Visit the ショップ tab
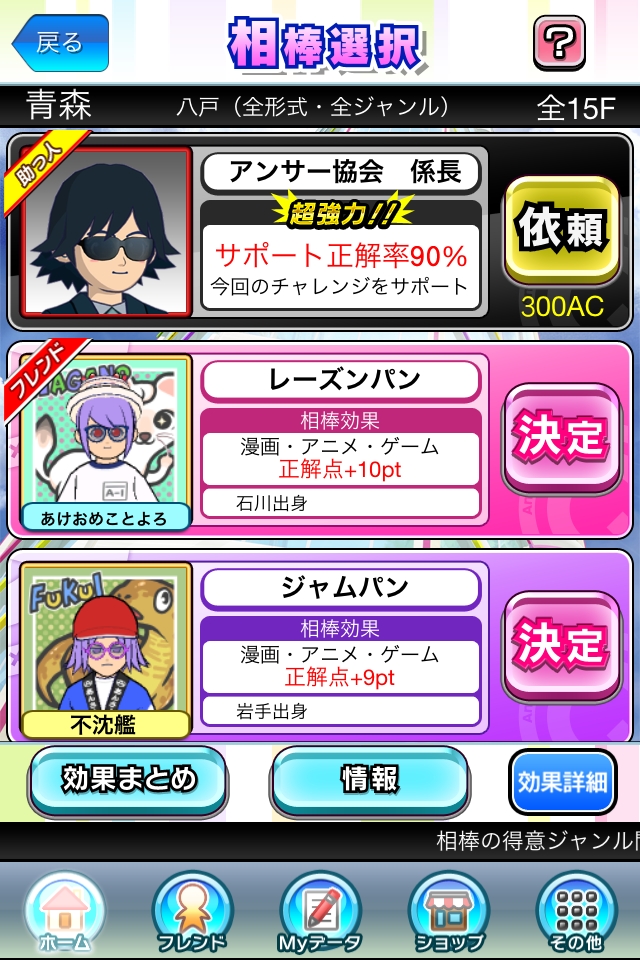This screenshot has height=960, width=640. click(x=448, y=912)
